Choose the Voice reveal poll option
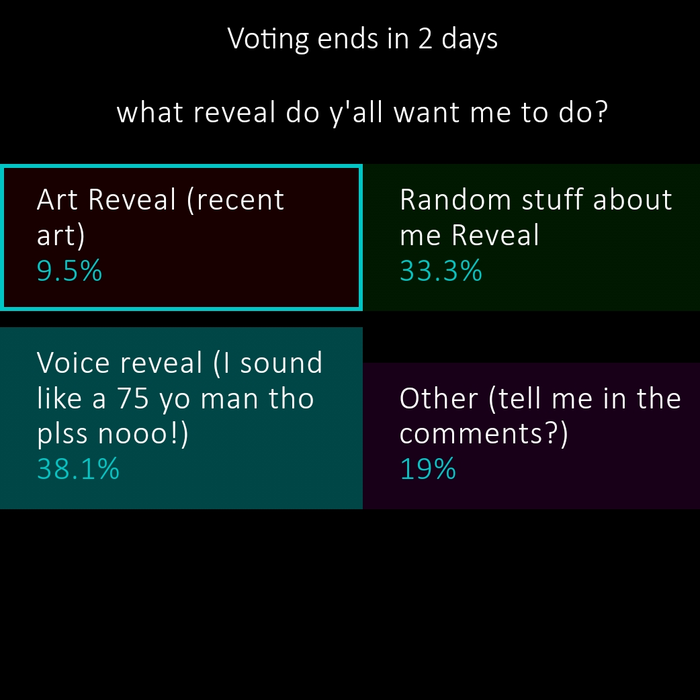700x700 pixels. [x=181, y=417]
